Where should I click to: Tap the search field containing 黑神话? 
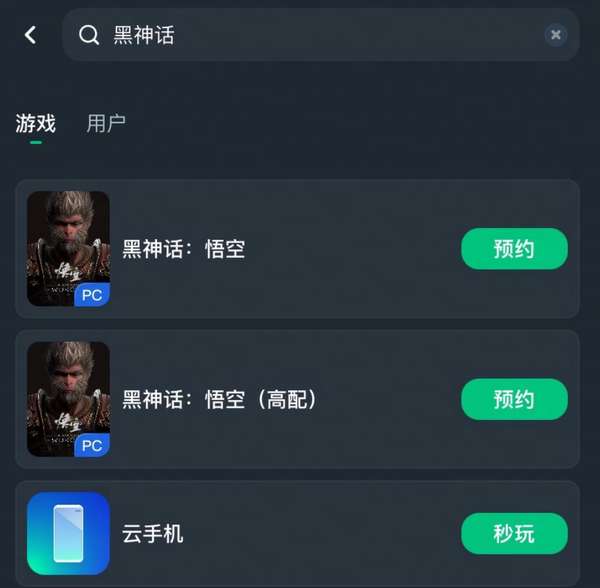tap(300, 35)
